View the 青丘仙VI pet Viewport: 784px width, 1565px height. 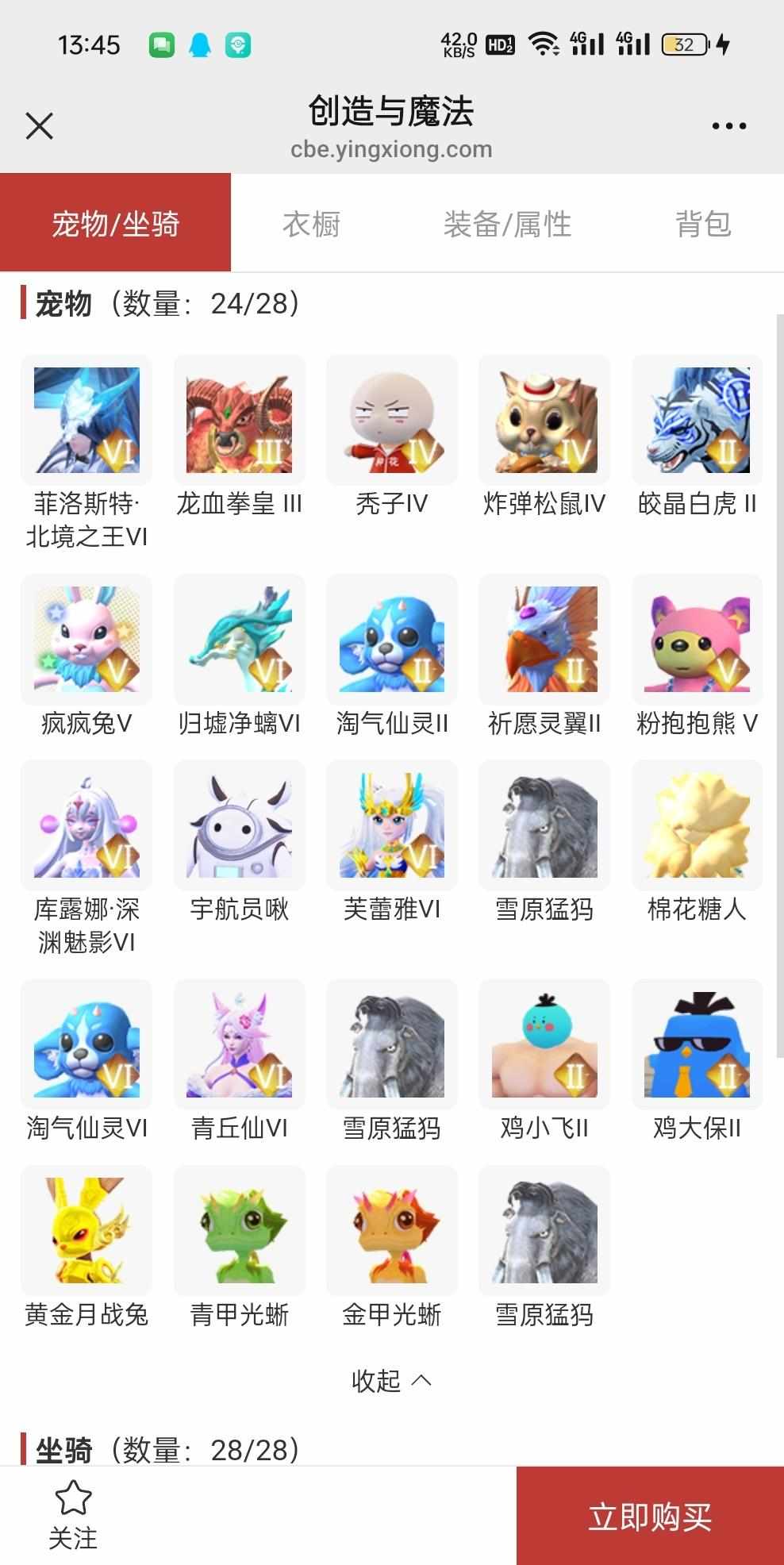(239, 1044)
